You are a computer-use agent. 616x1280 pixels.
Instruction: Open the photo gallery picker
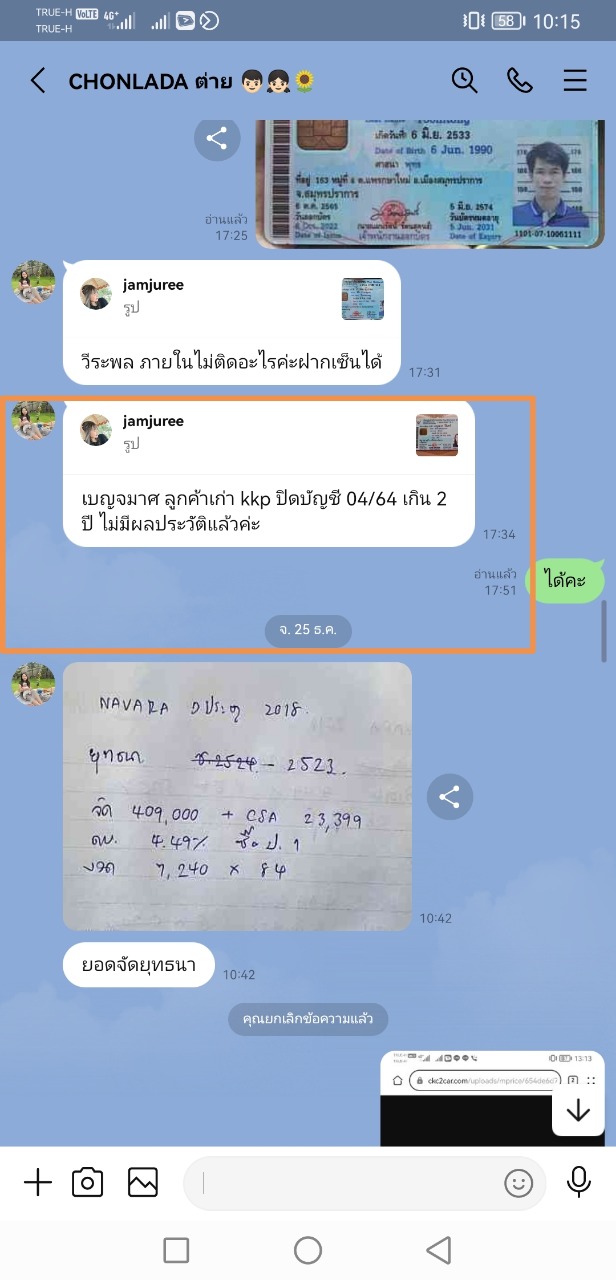point(143,1183)
